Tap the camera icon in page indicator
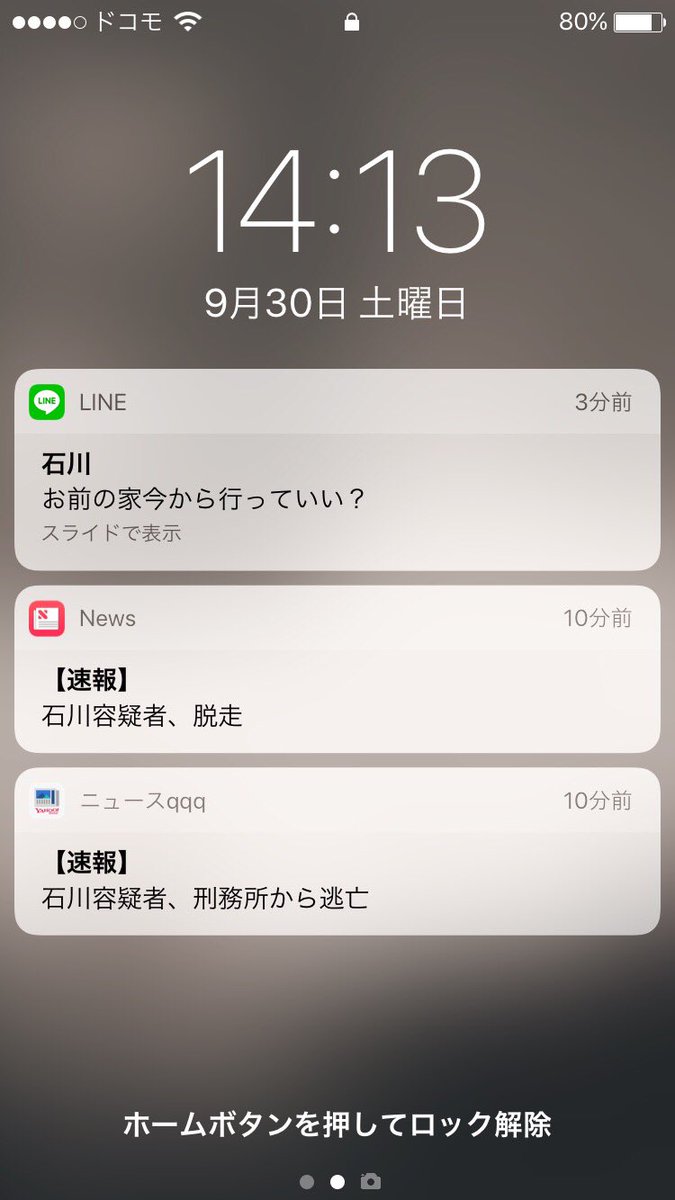Image resolution: width=675 pixels, height=1200 pixels. pos(370,1182)
